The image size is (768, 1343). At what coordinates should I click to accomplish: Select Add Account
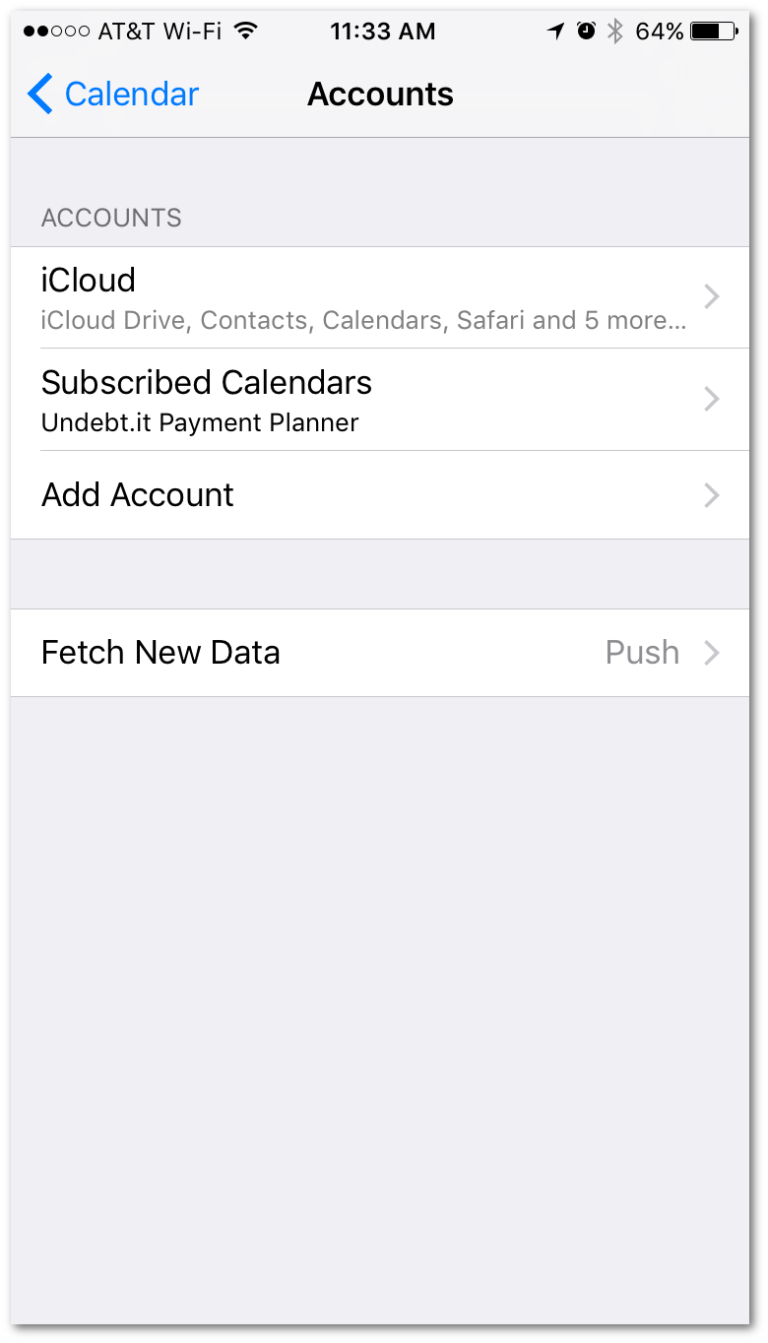[x=380, y=495]
